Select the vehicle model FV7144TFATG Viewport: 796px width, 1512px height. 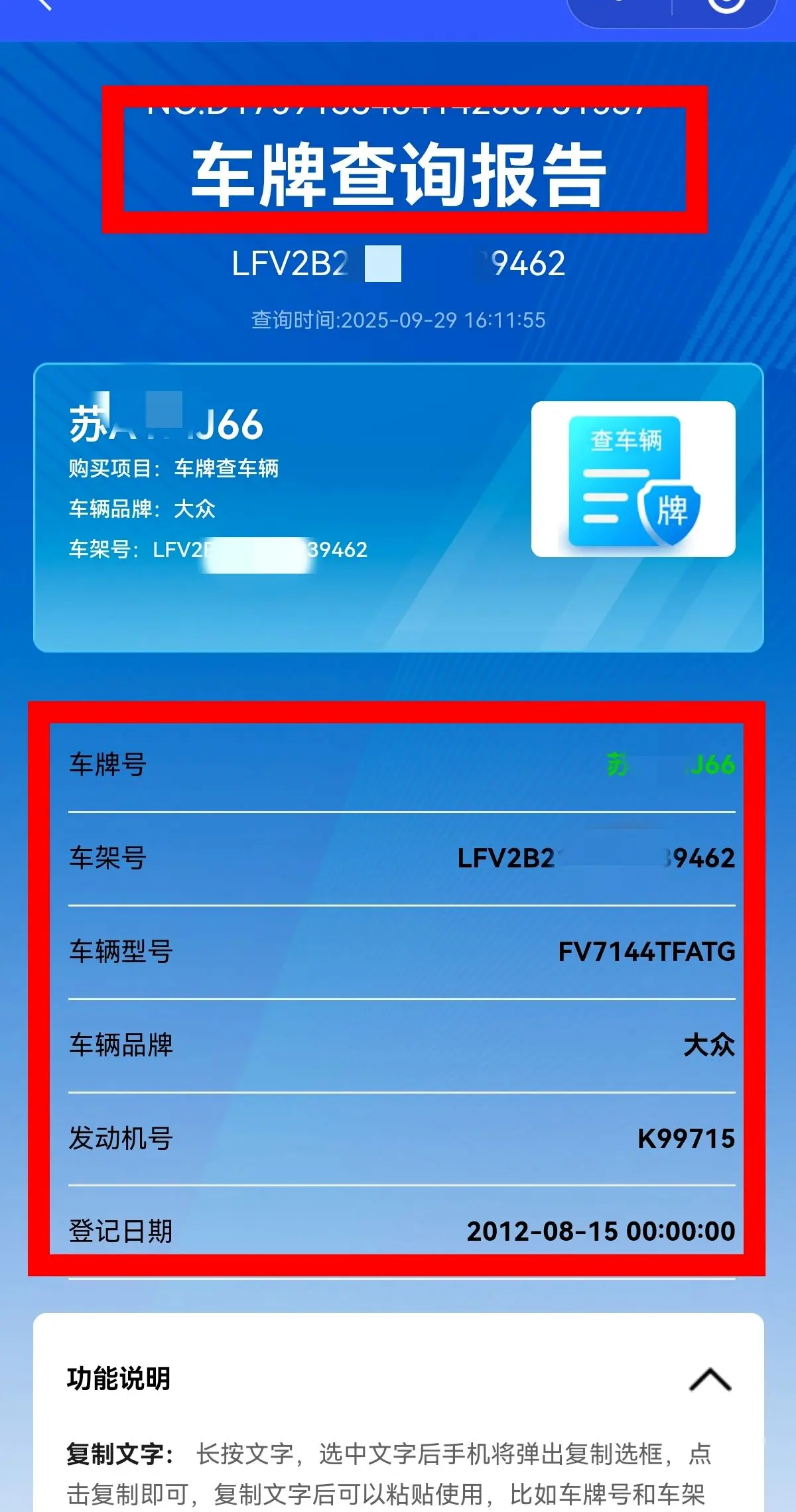pyautogui.click(x=647, y=952)
